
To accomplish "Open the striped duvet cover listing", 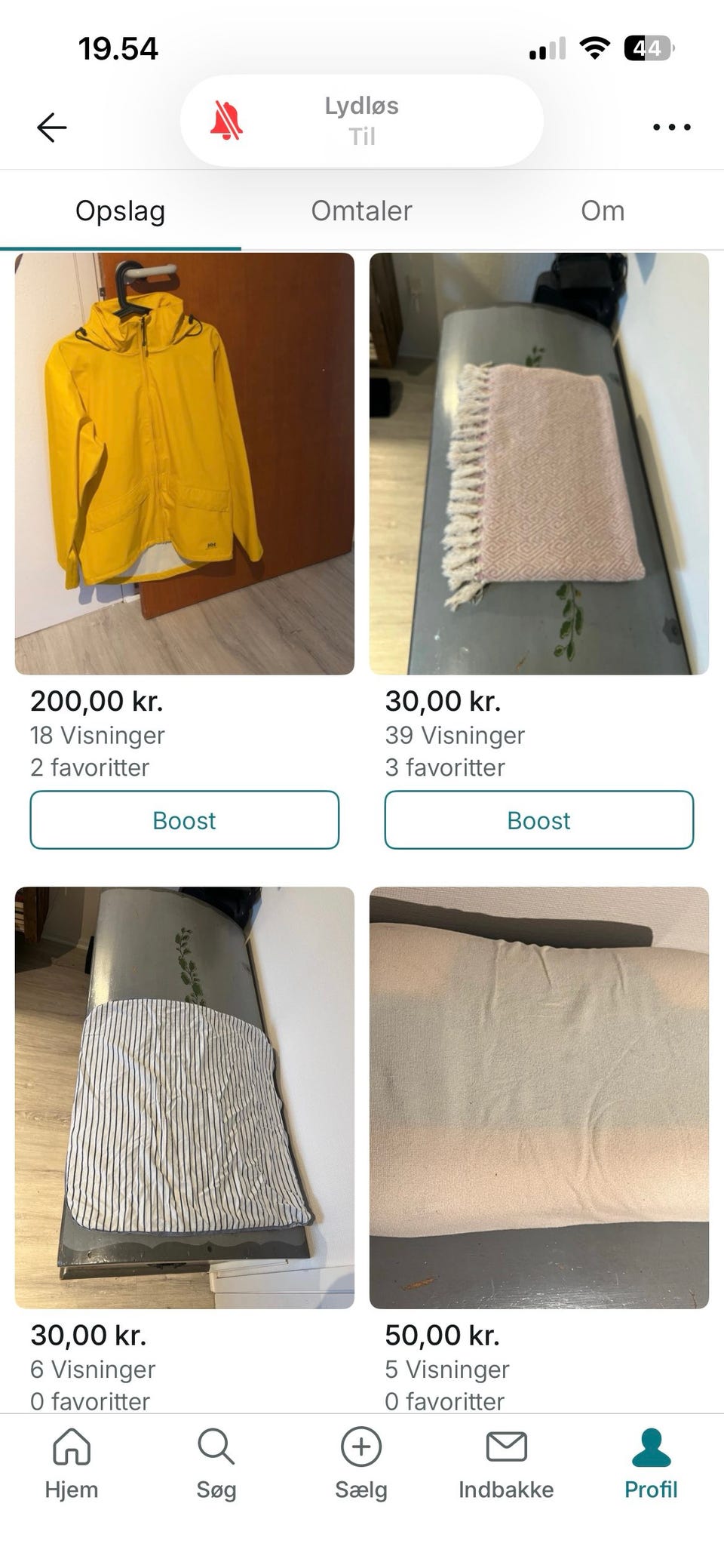I will click(184, 1094).
